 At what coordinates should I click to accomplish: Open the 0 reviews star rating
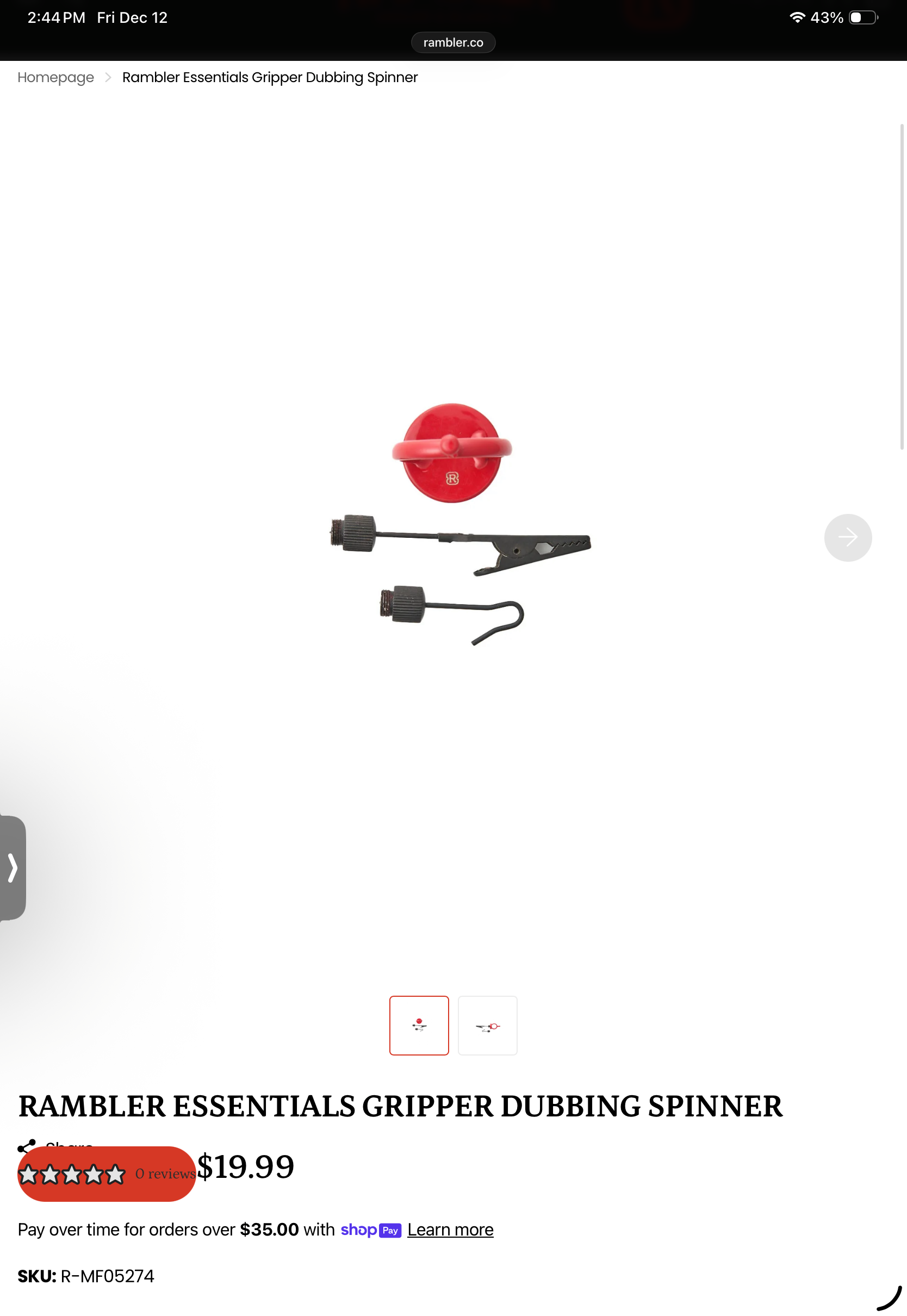pyautogui.click(x=106, y=1174)
